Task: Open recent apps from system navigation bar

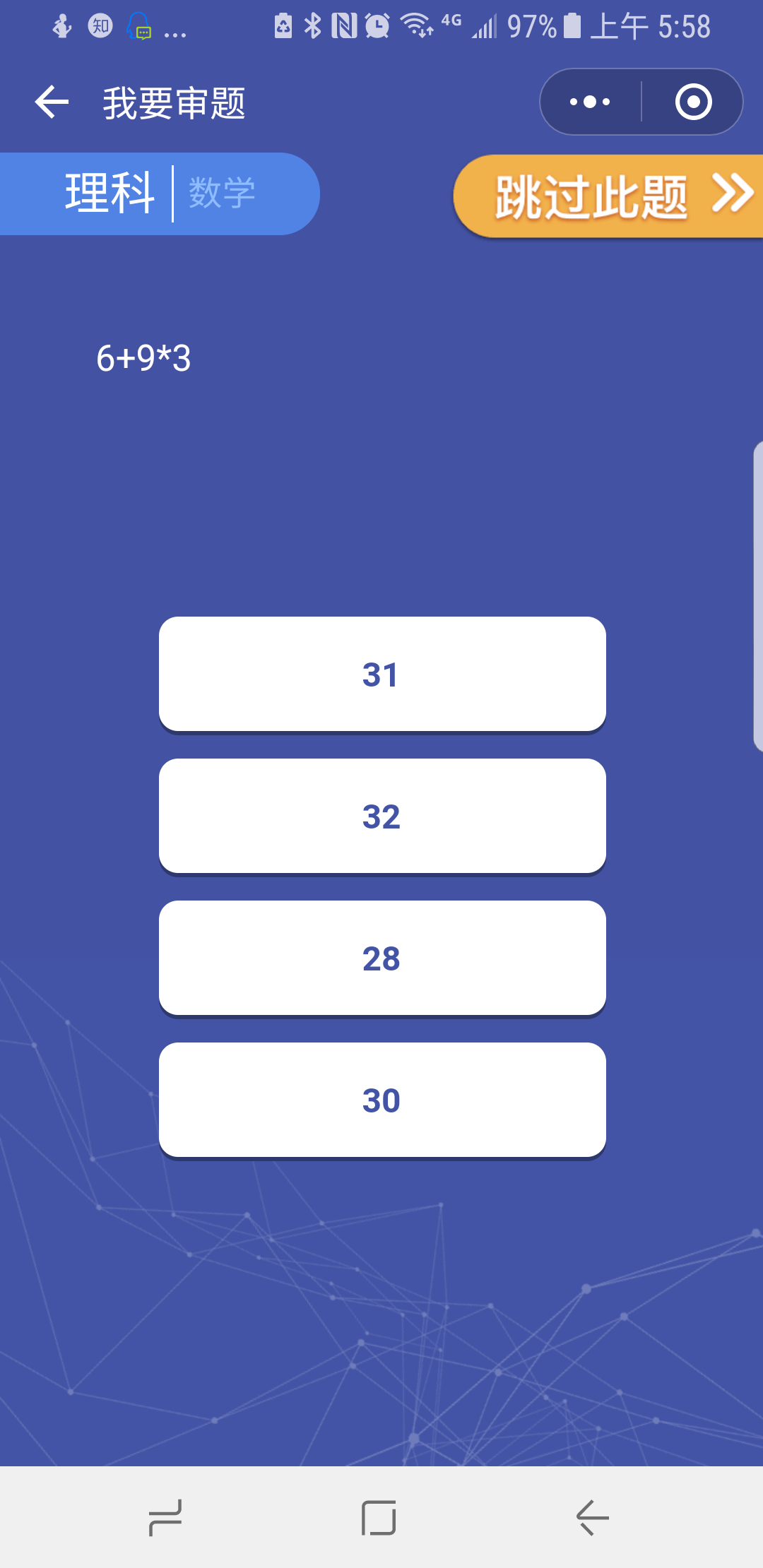Action: (x=166, y=1517)
